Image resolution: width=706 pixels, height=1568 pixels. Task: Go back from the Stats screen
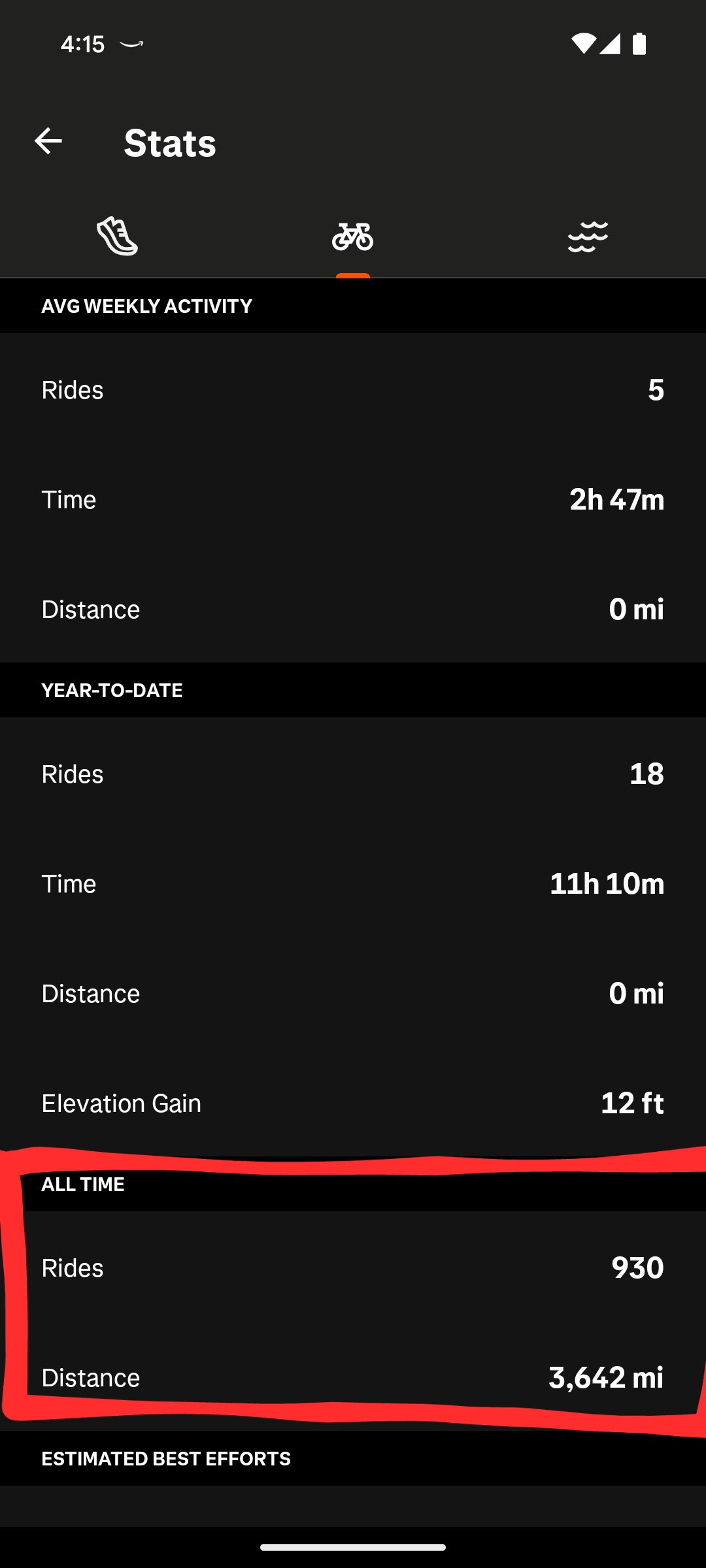point(48,142)
